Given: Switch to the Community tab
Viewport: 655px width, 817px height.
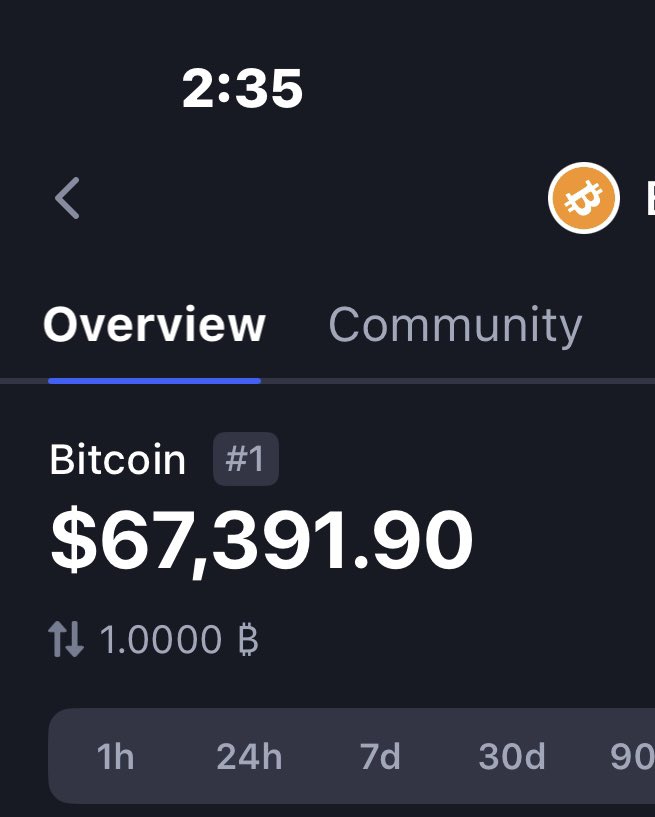Looking at the screenshot, I should pyautogui.click(x=455, y=326).
